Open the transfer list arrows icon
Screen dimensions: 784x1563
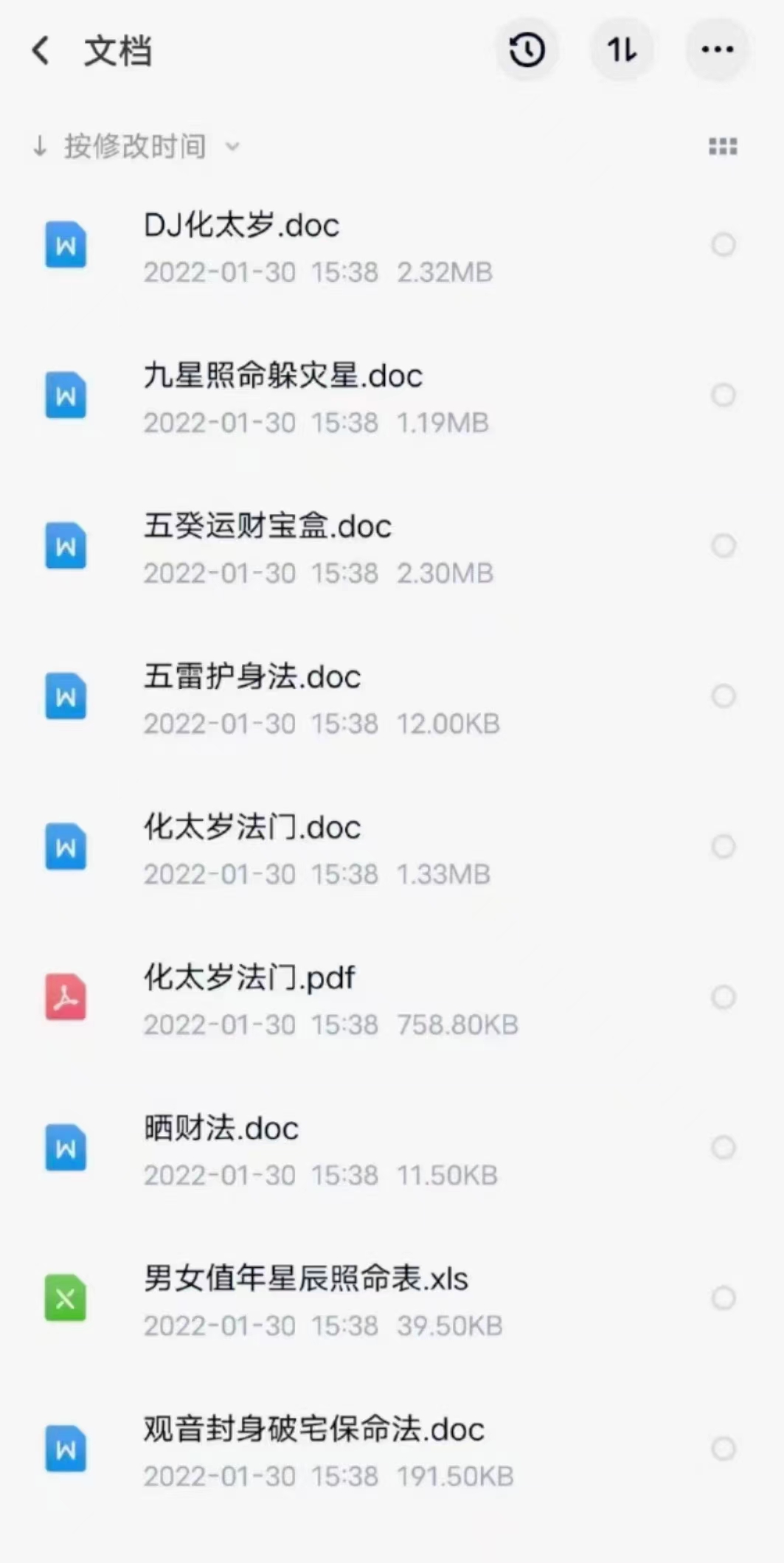tap(622, 50)
